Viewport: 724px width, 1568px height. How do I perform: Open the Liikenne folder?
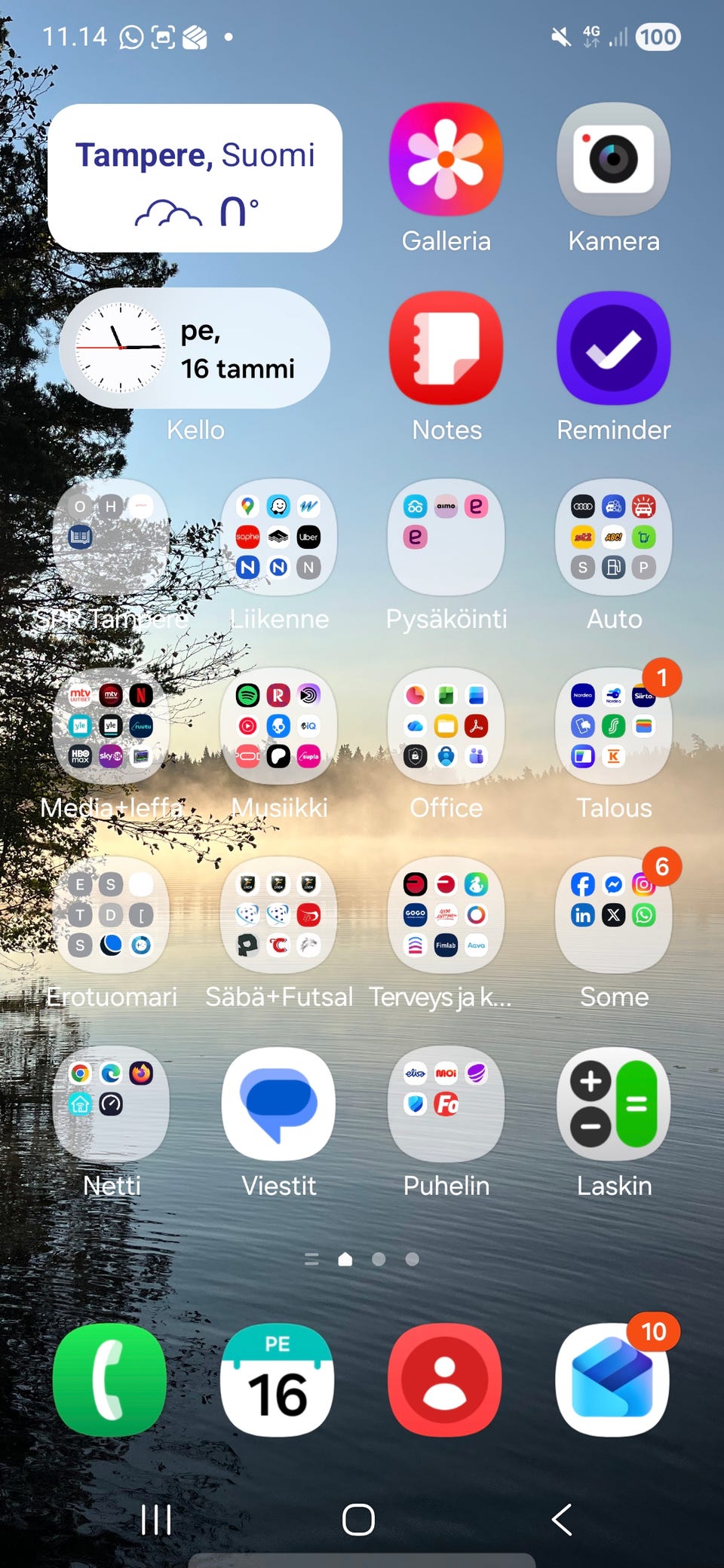point(278,537)
